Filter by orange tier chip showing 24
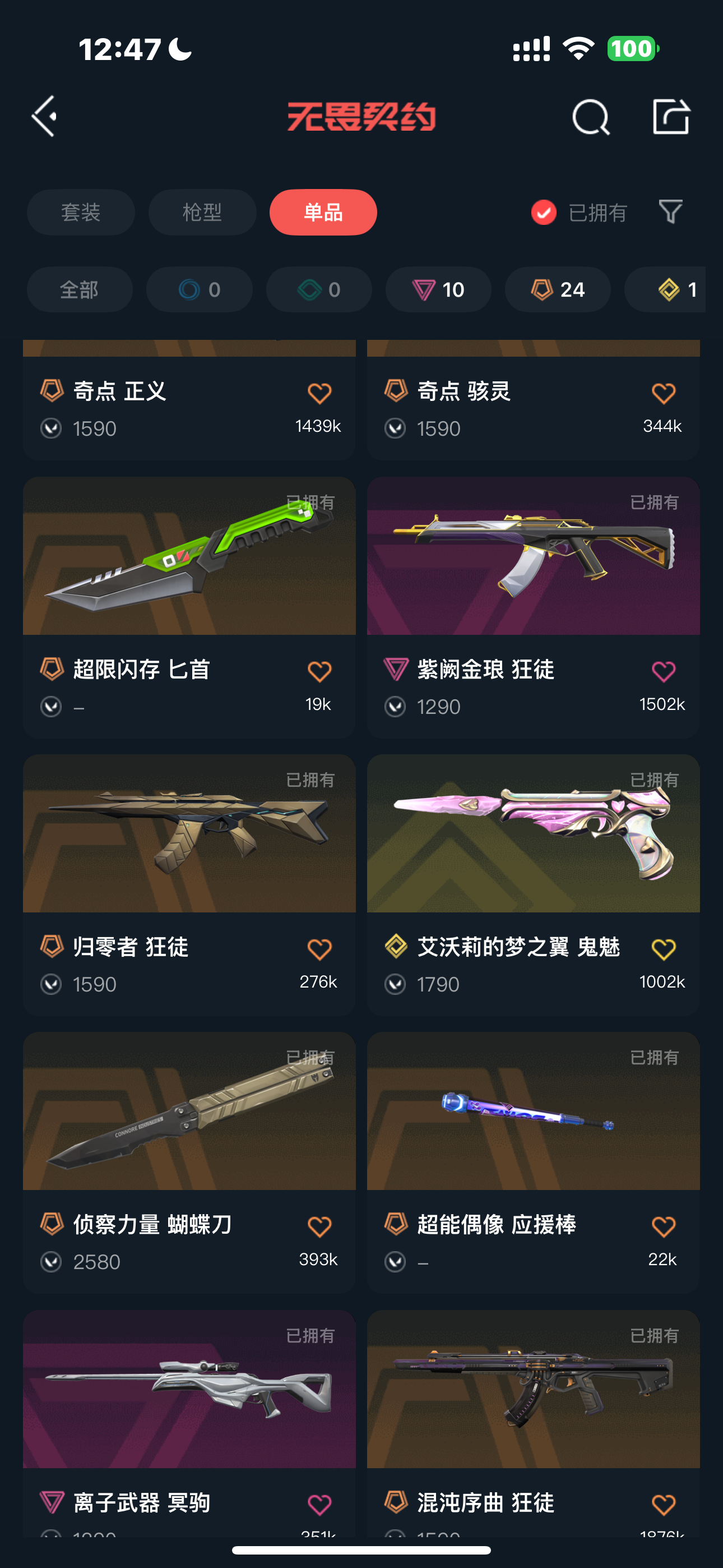Image resolution: width=723 pixels, height=1568 pixels. coord(558,290)
